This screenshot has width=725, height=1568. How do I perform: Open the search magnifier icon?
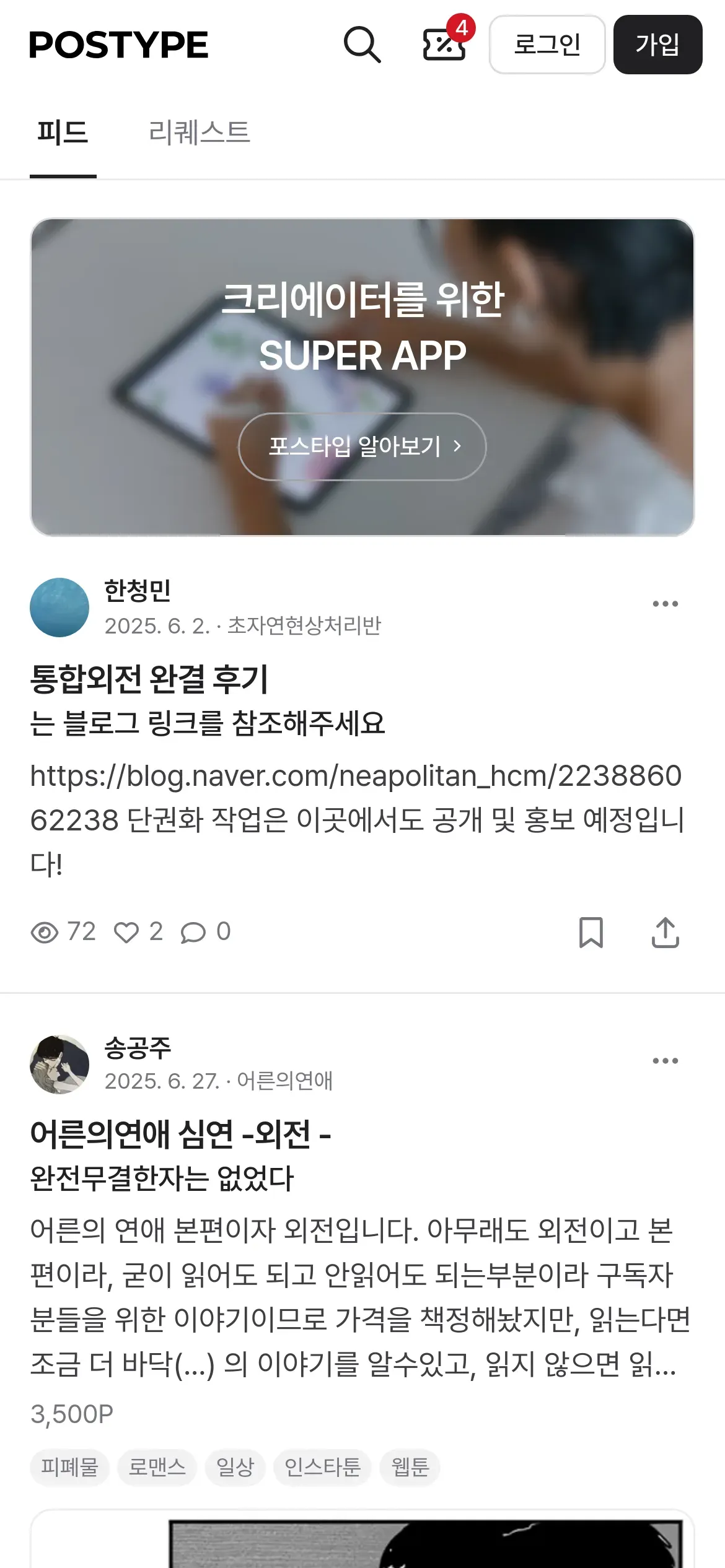tap(362, 45)
